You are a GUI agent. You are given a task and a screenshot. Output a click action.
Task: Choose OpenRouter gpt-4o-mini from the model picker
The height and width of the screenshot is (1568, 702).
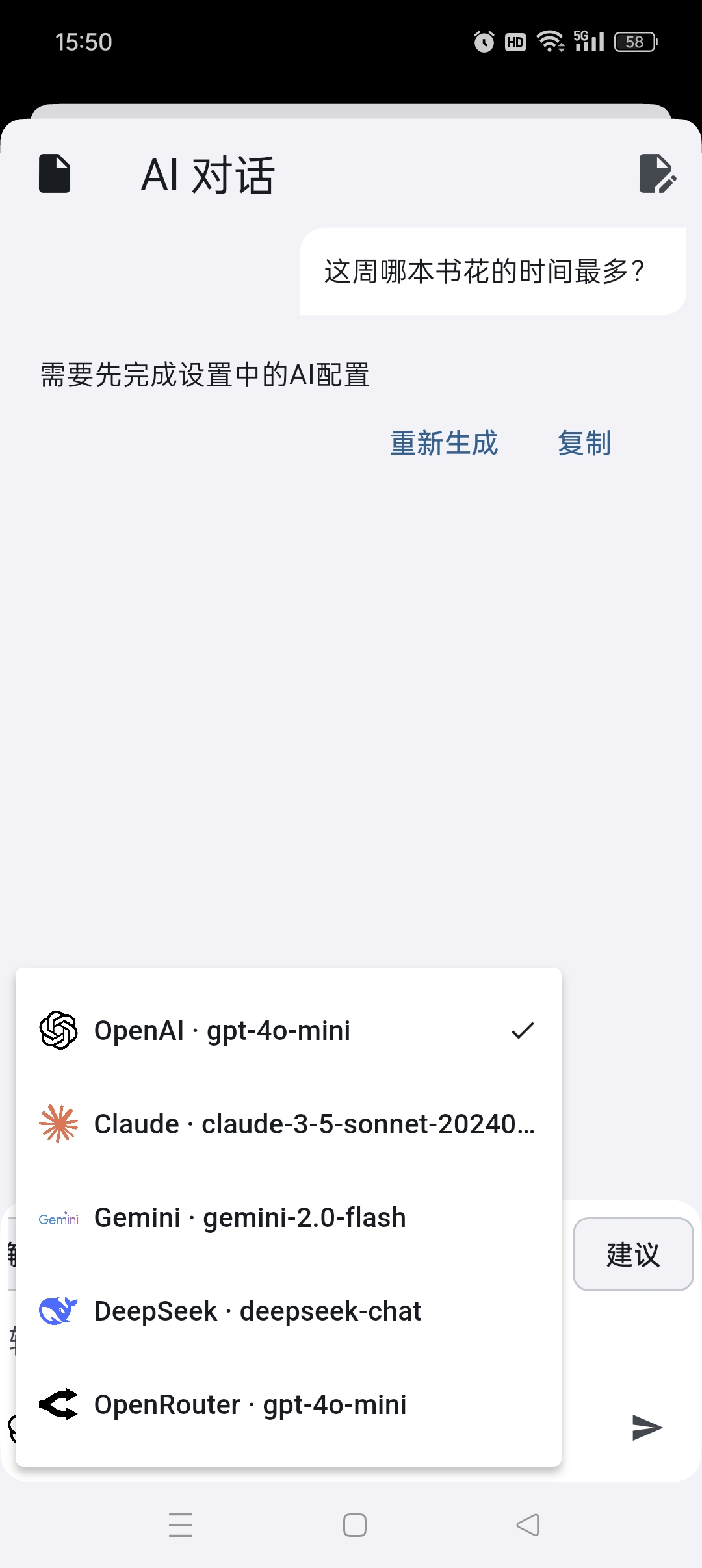coord(250,1404)
